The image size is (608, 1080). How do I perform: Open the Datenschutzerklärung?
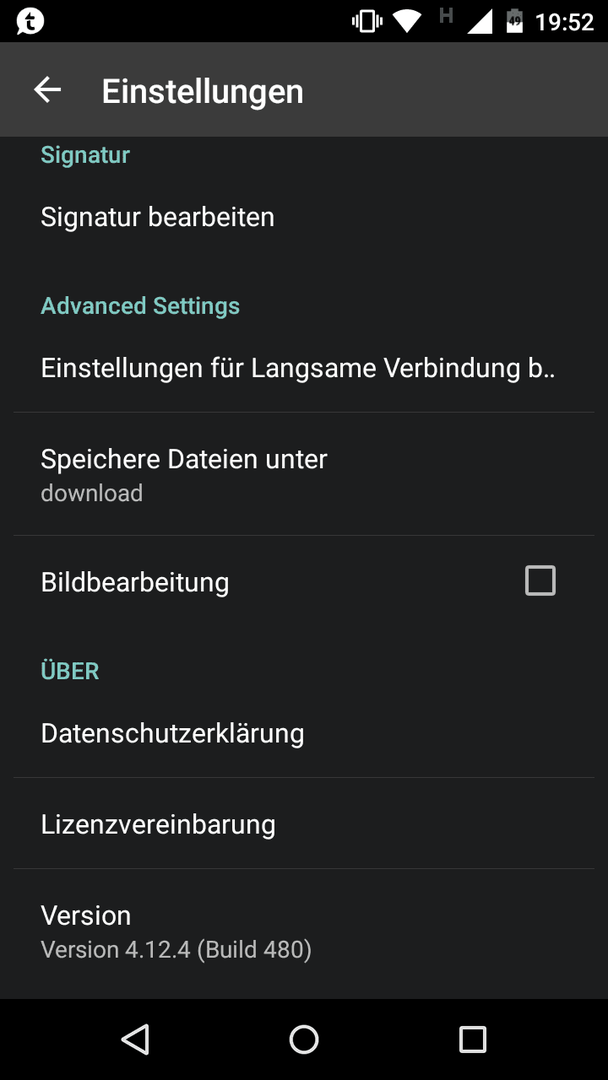pyautogui.click(x=304, y=733)
